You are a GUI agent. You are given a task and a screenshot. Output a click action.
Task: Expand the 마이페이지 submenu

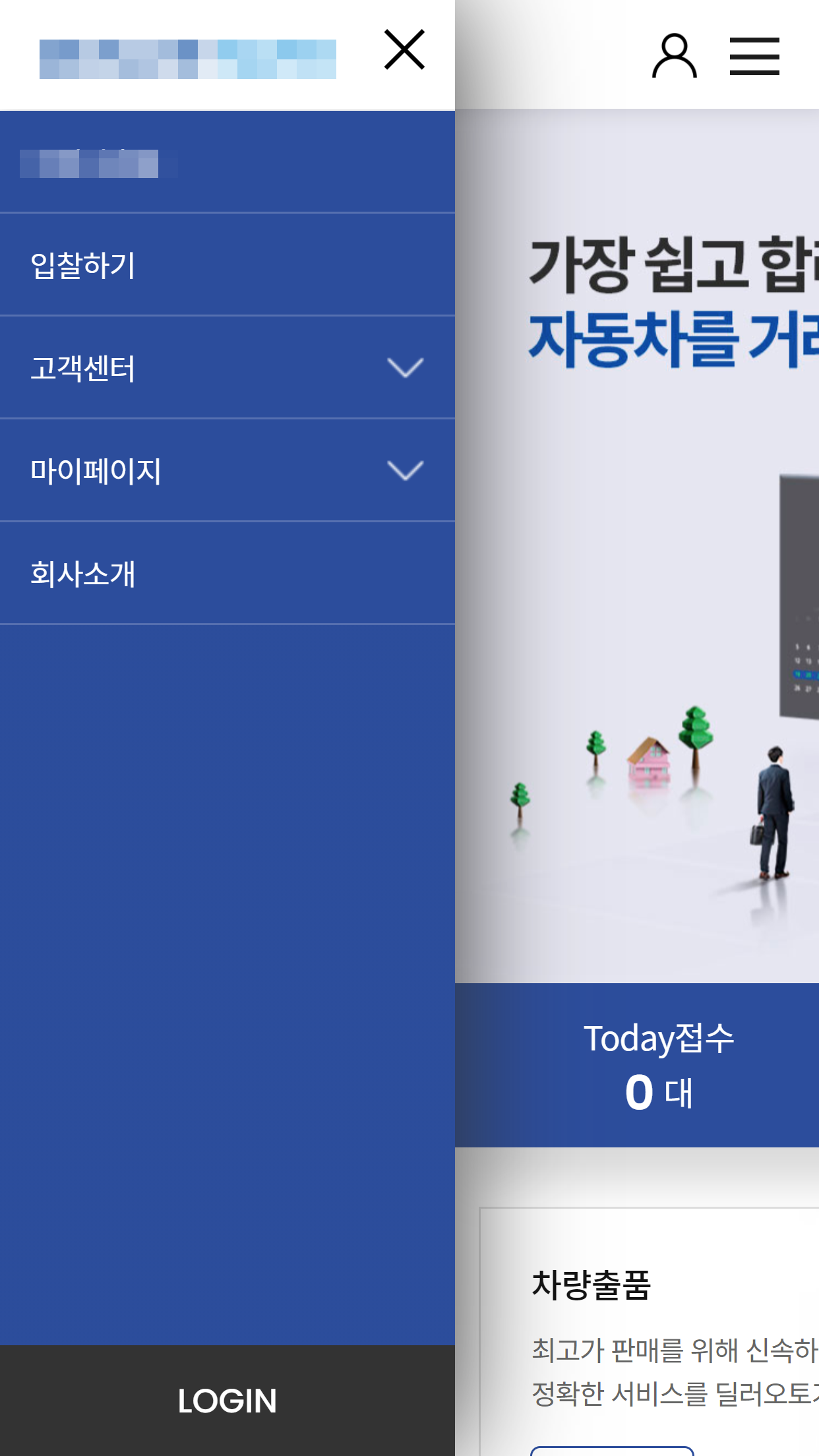[404, 470]
